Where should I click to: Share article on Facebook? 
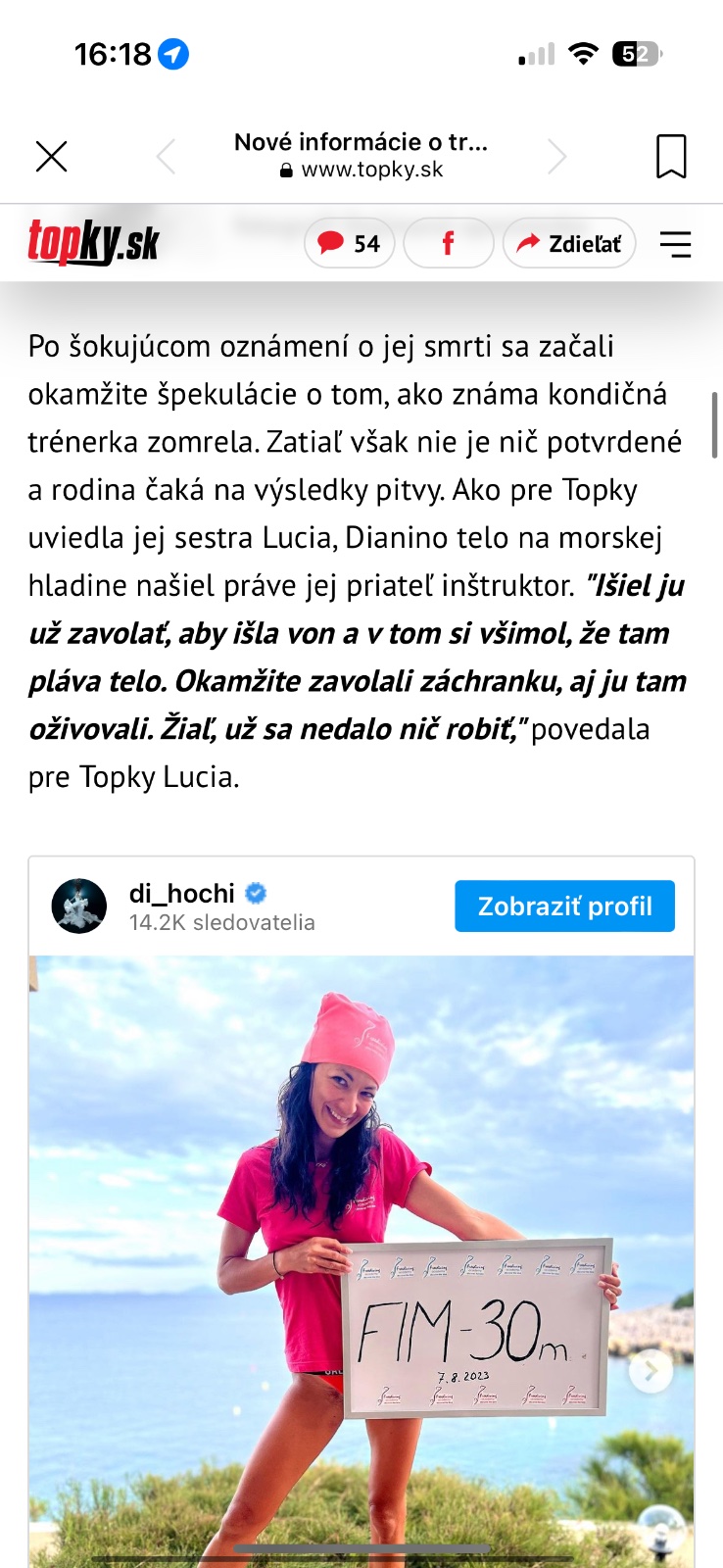click(449, 243)
